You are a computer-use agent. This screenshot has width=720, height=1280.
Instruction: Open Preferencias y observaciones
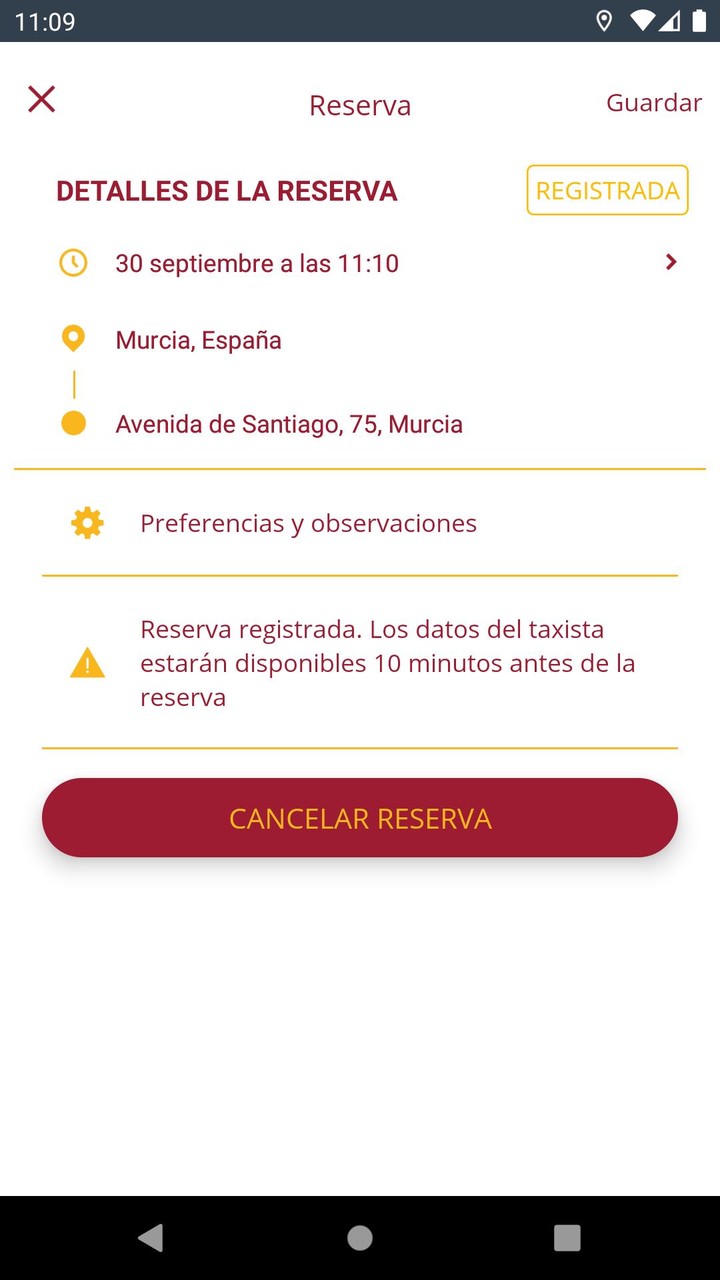tap(308, 523)
